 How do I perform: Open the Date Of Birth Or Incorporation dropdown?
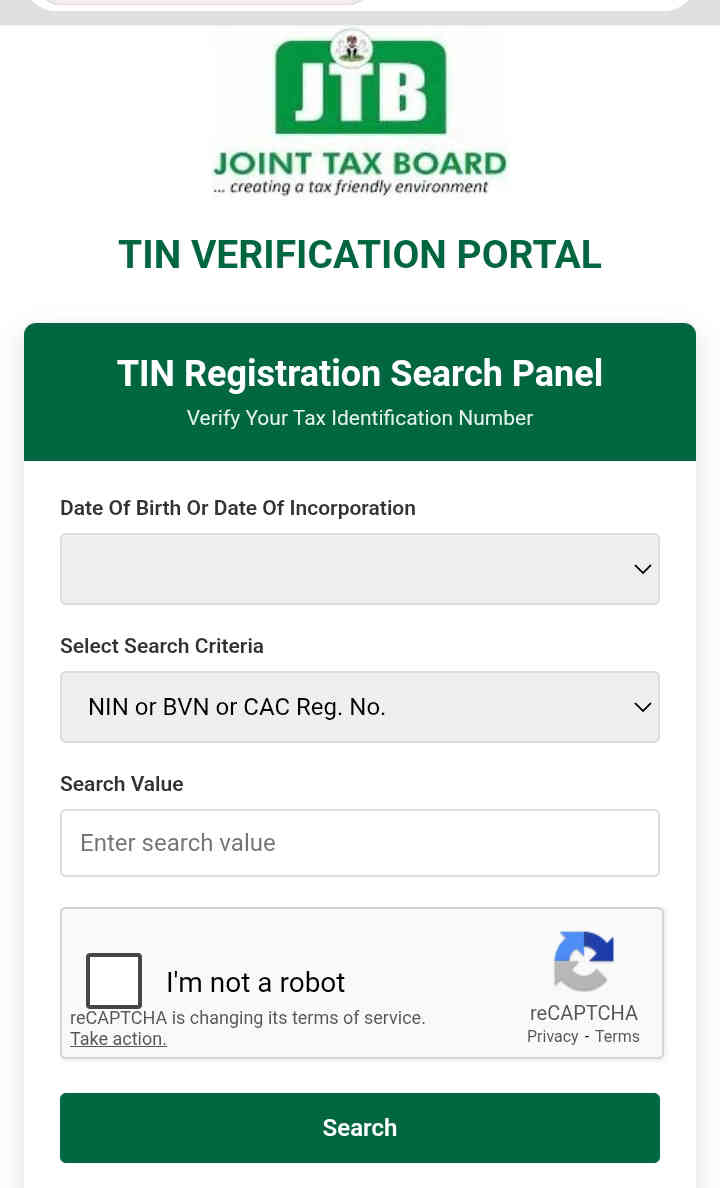[x=360, y=569]
